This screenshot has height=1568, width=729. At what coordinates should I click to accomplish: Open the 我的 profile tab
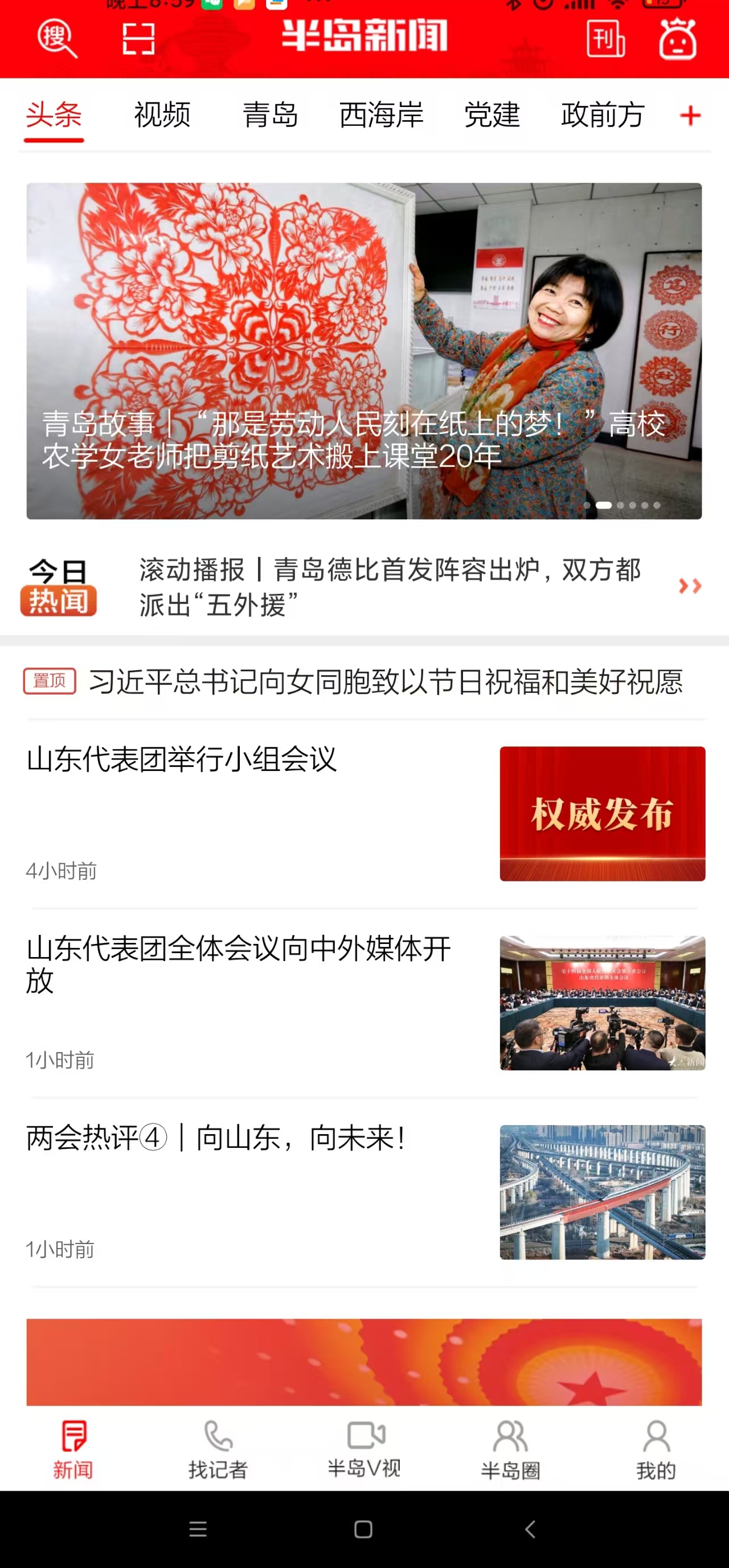click(x=656, y=1450)
